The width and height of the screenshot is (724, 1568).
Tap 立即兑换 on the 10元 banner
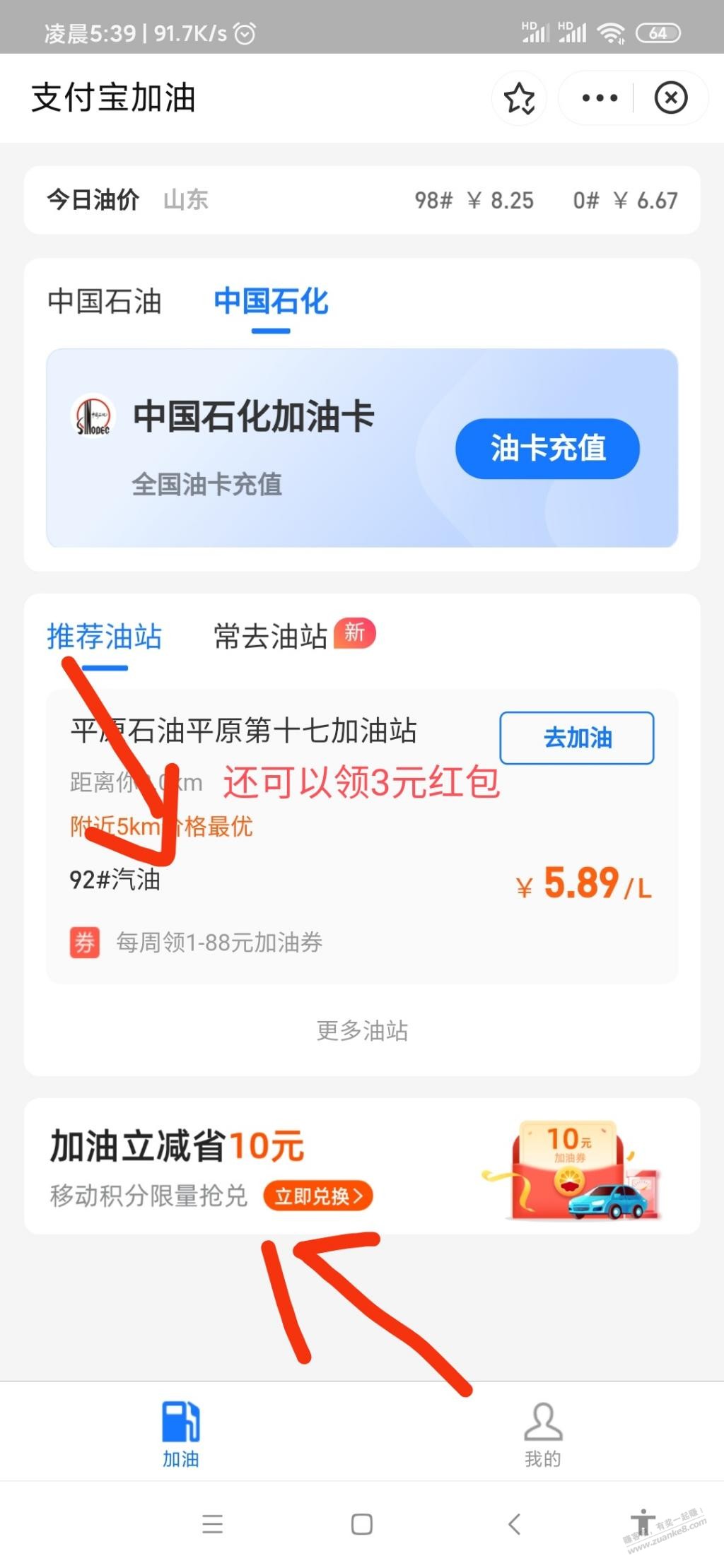click(317, 1196)
